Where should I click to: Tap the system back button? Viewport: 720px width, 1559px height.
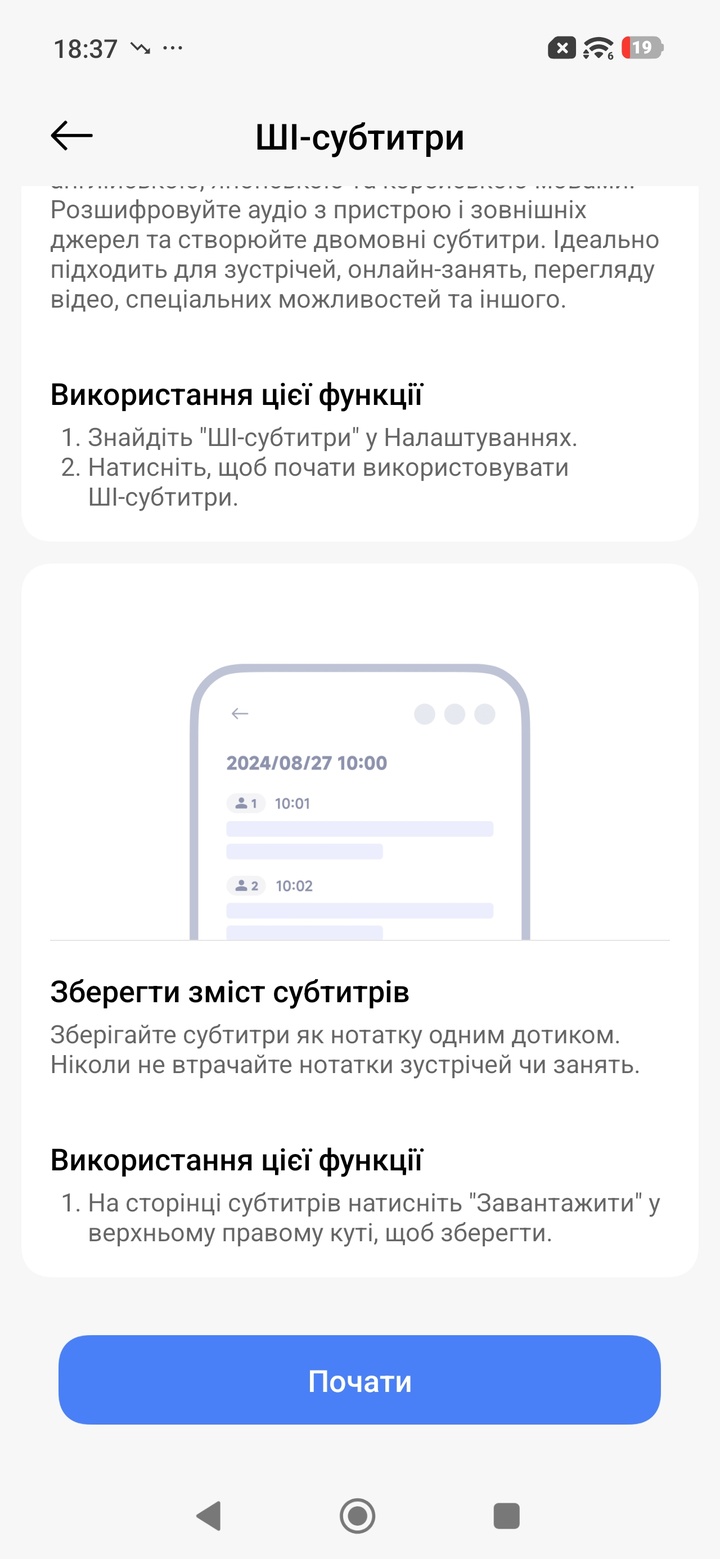pos(208,1516)
